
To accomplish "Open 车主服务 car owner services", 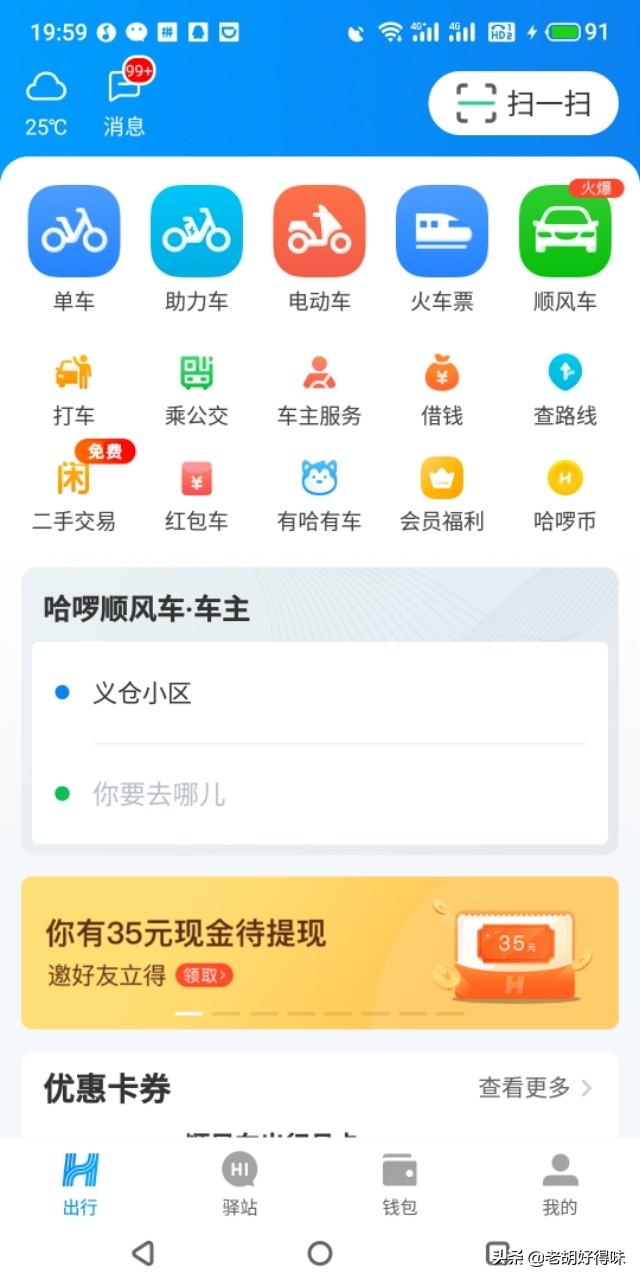I will 320,390.
